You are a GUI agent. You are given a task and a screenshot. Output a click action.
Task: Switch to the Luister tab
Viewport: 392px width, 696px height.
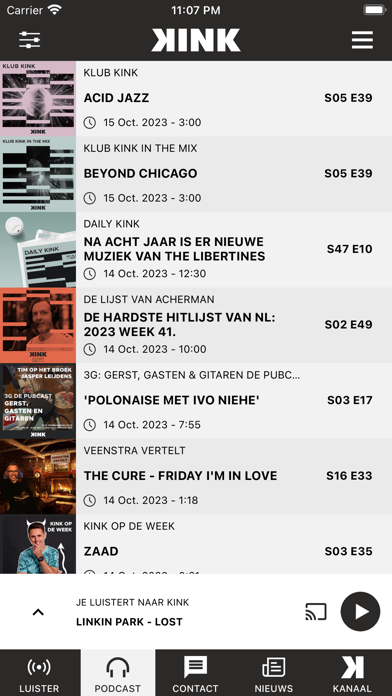[39, 673]
